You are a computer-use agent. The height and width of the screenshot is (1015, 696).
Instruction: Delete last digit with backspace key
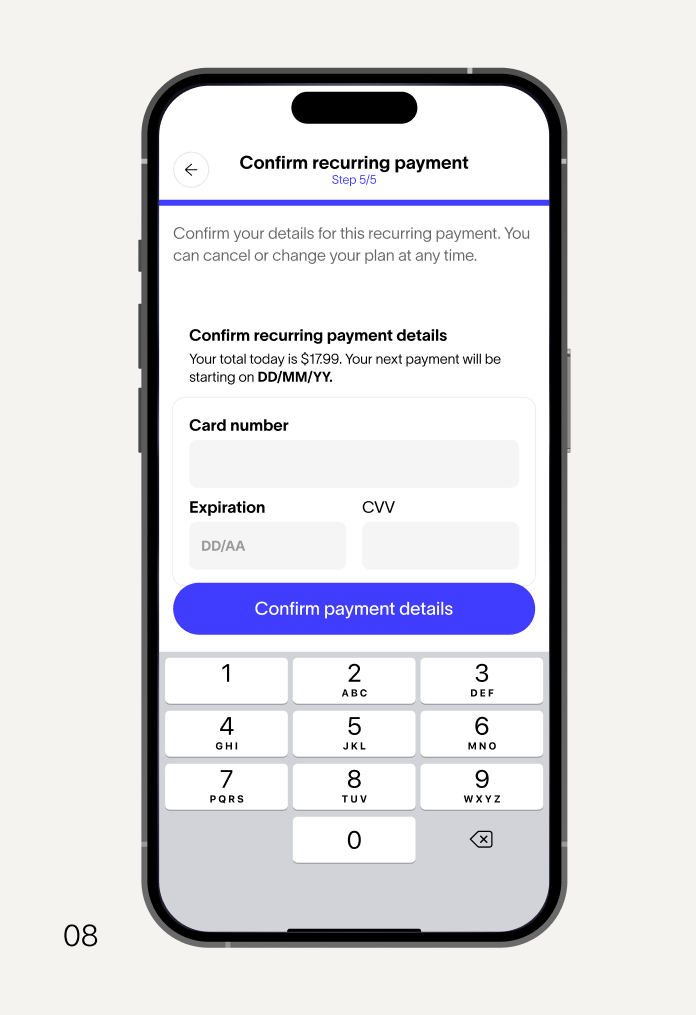tap(481, 840)
